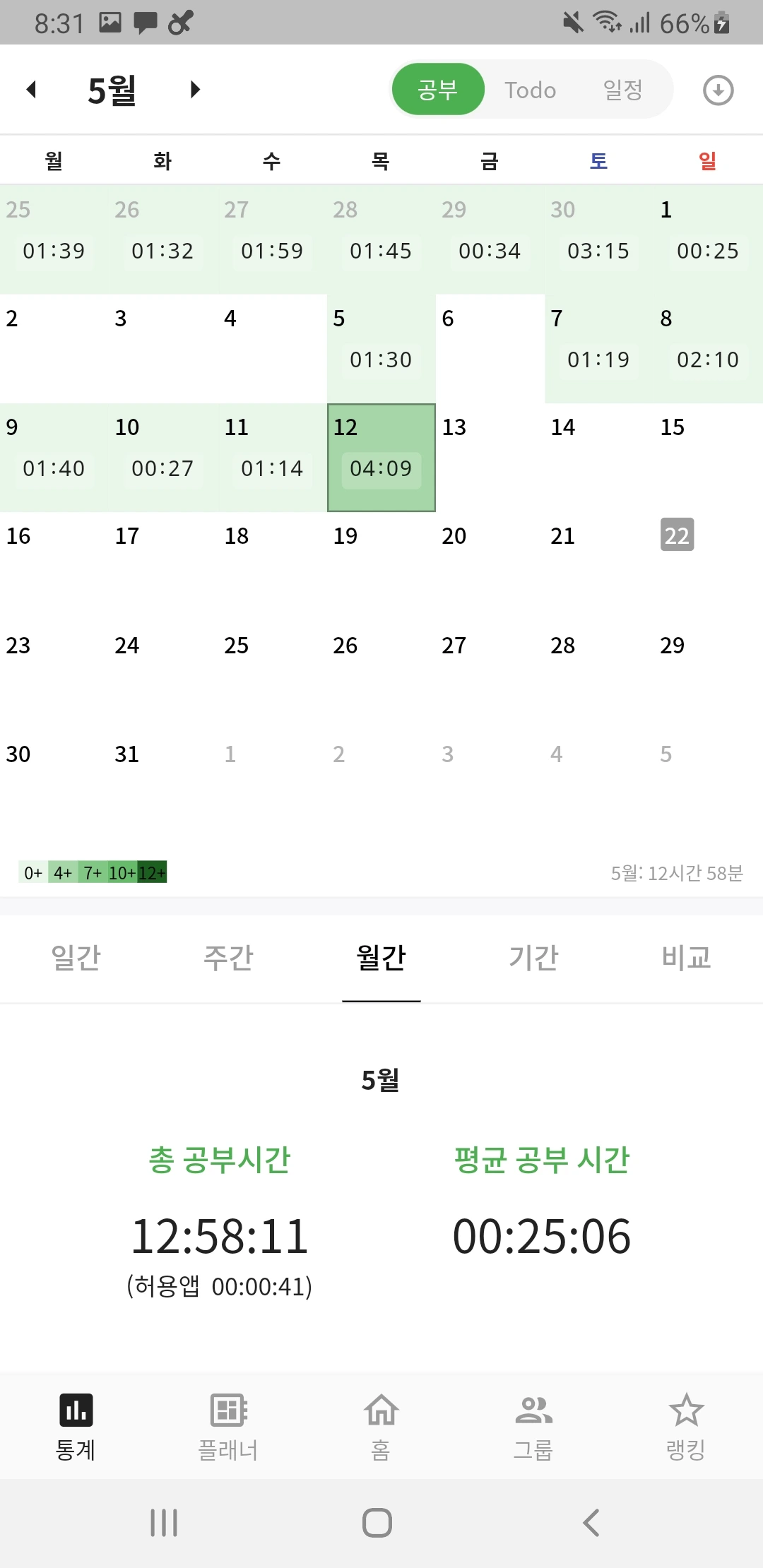Go to the previous month arrow
The height and width of the screenshot is (1568, 763).
click(31, 90)
